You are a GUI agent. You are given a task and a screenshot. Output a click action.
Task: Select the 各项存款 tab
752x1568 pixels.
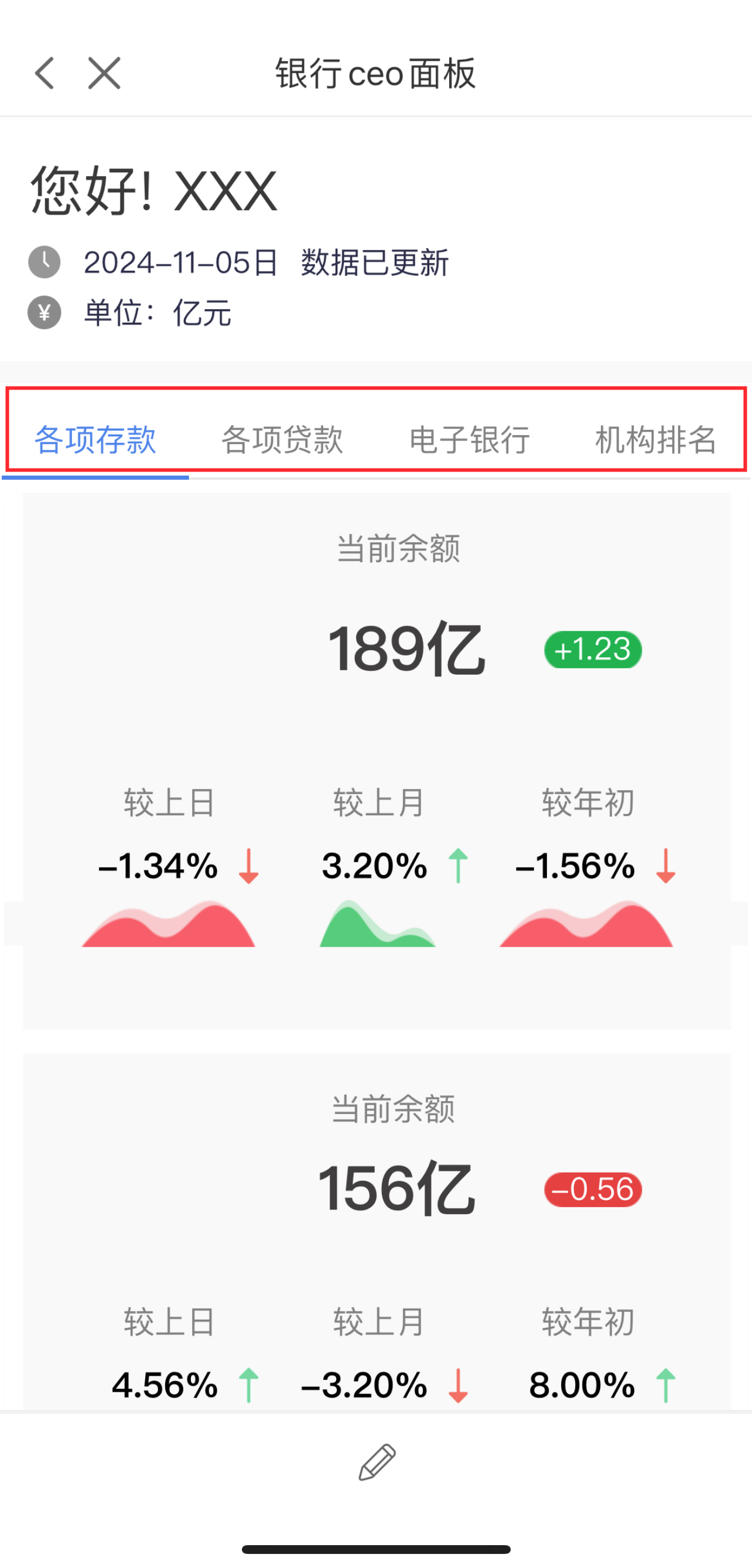click(x=95, y=439)
